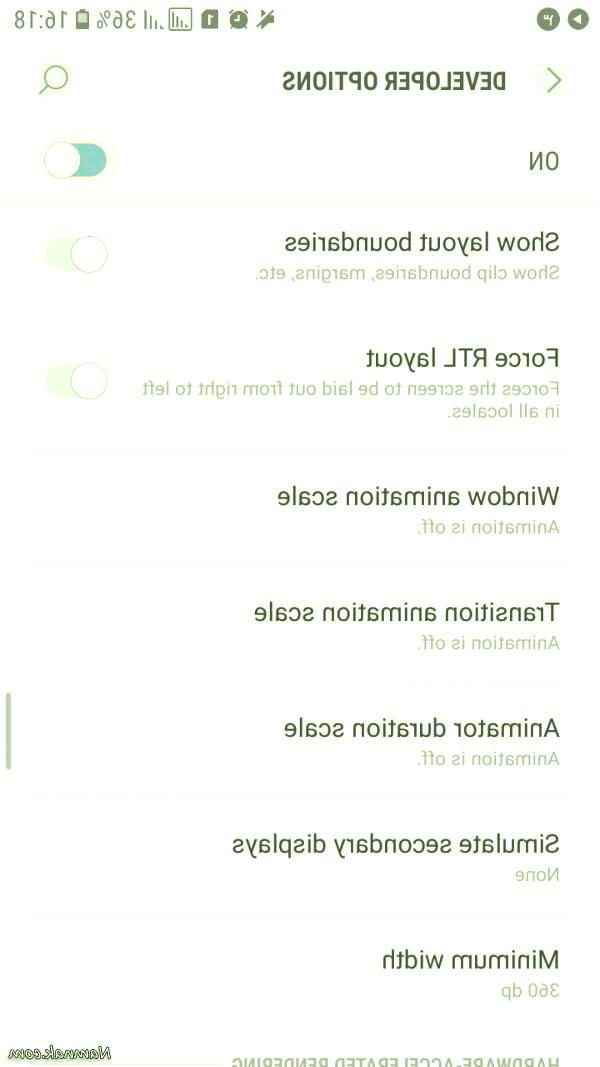Turn off the Developer options master switch
This screenshot has height=1067, width=600.
coord(76,161)
